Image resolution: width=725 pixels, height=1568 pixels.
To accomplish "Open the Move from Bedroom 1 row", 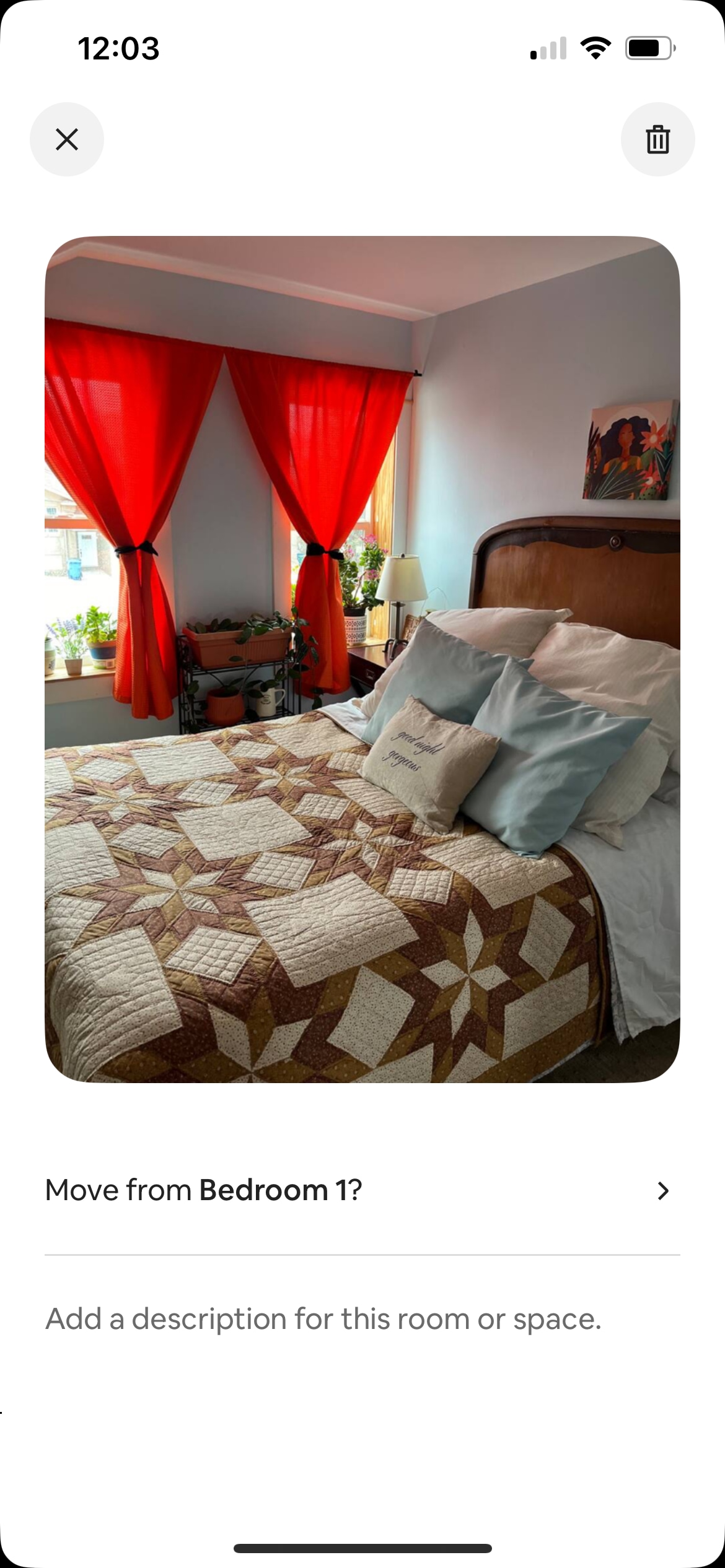I will click(x=362, y=1190).
